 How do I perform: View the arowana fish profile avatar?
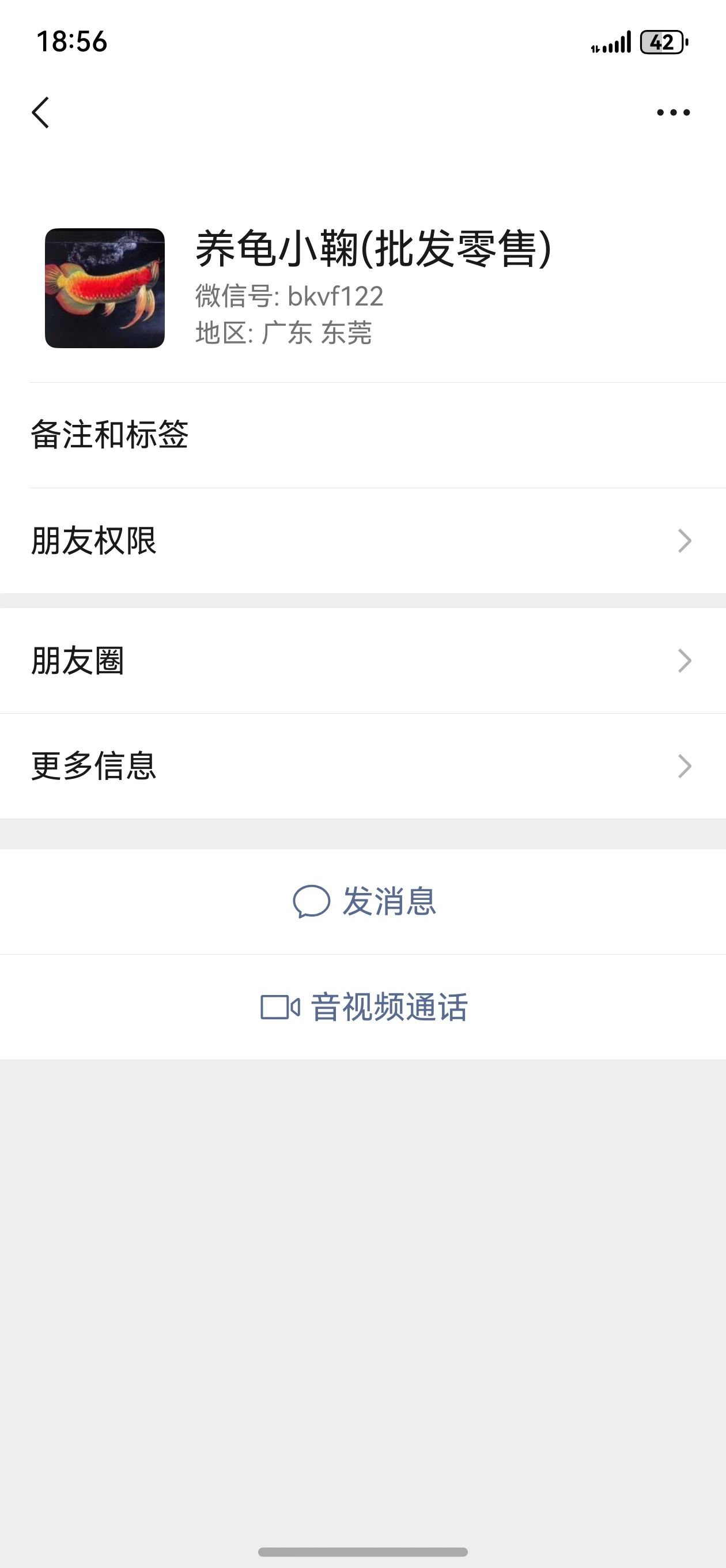(105, 288)
